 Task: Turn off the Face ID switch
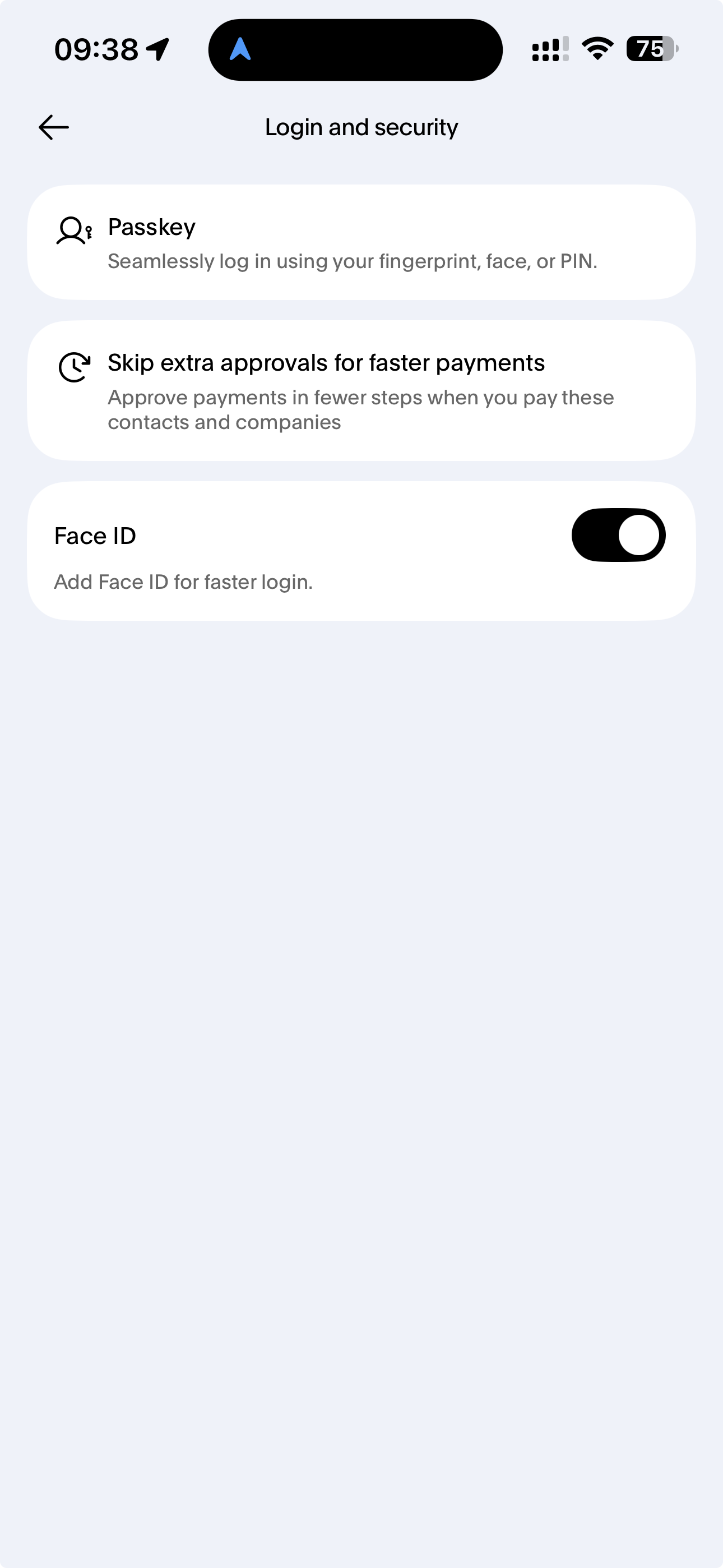click(x=618, y=535)
